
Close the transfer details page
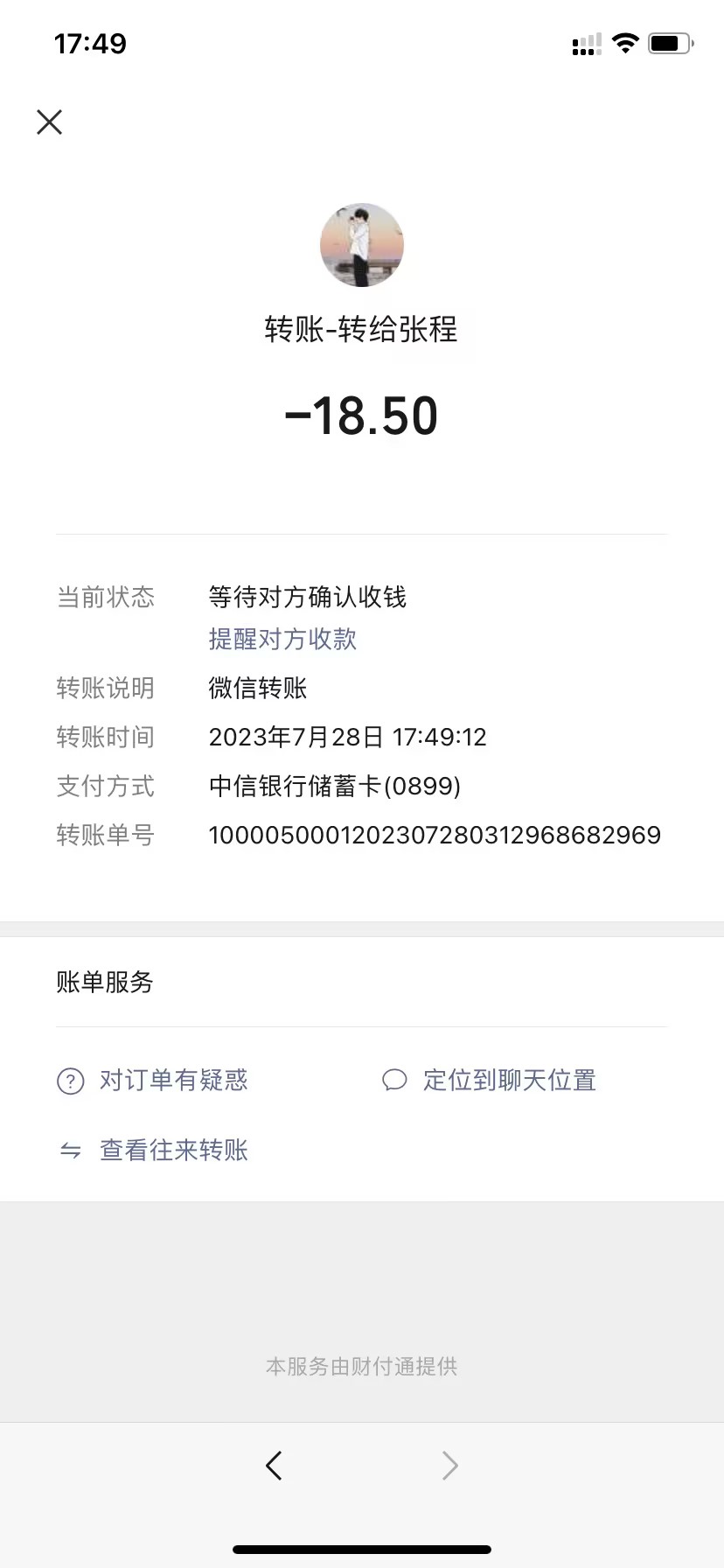click(x=50, y=122)
